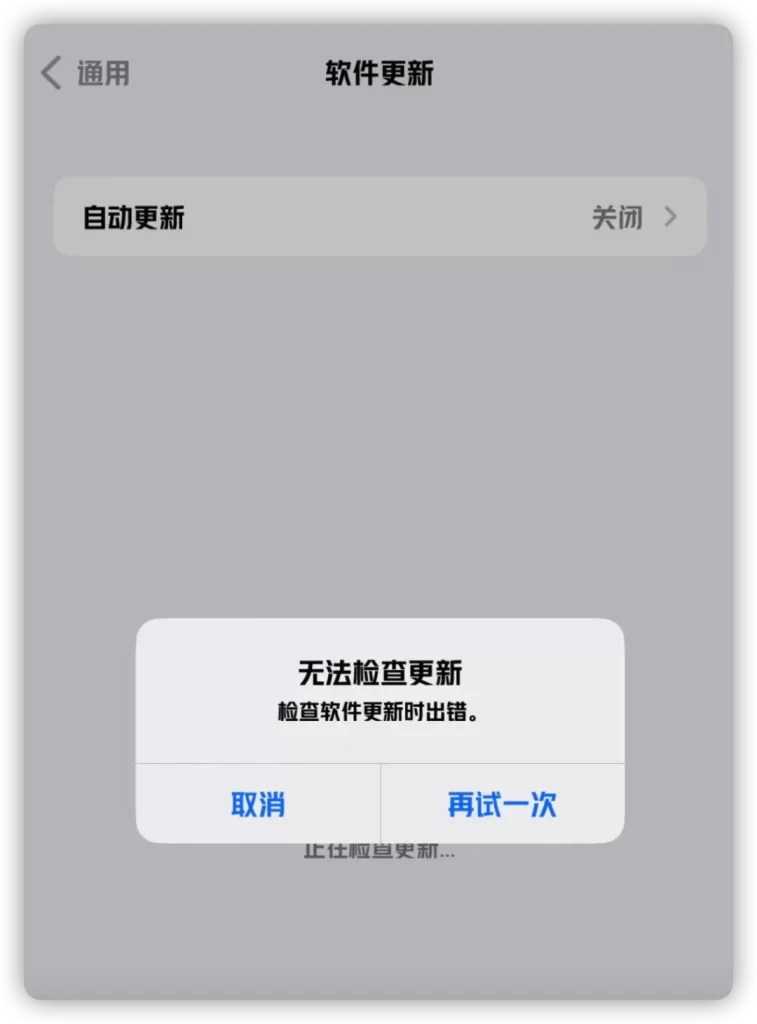The height and width of the screenshot is (1024, 757).
Task: Select 取消 in the error dialog
Action: coord(257,804)
